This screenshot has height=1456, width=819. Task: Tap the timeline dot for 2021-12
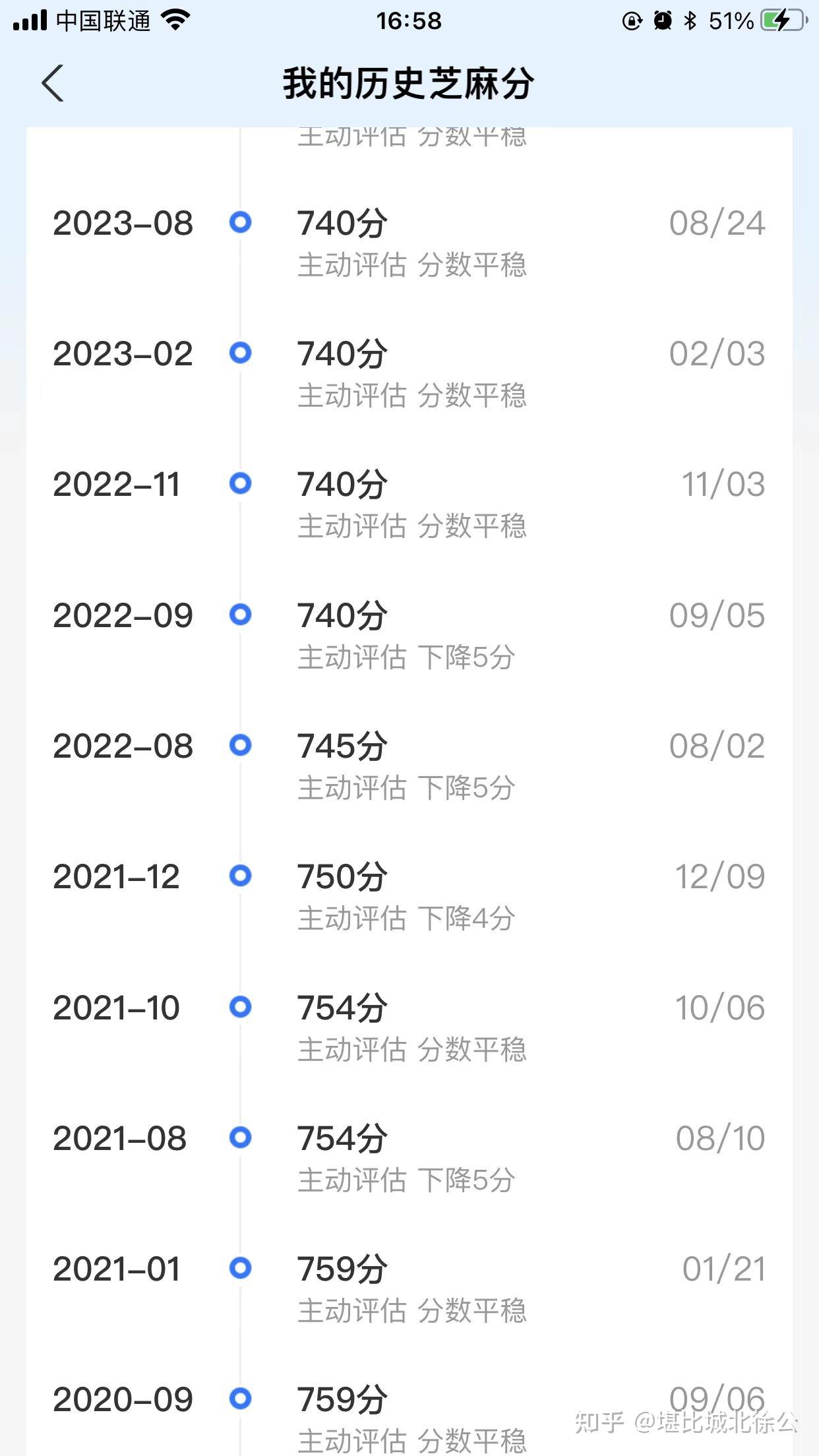(x=241, y=876)
